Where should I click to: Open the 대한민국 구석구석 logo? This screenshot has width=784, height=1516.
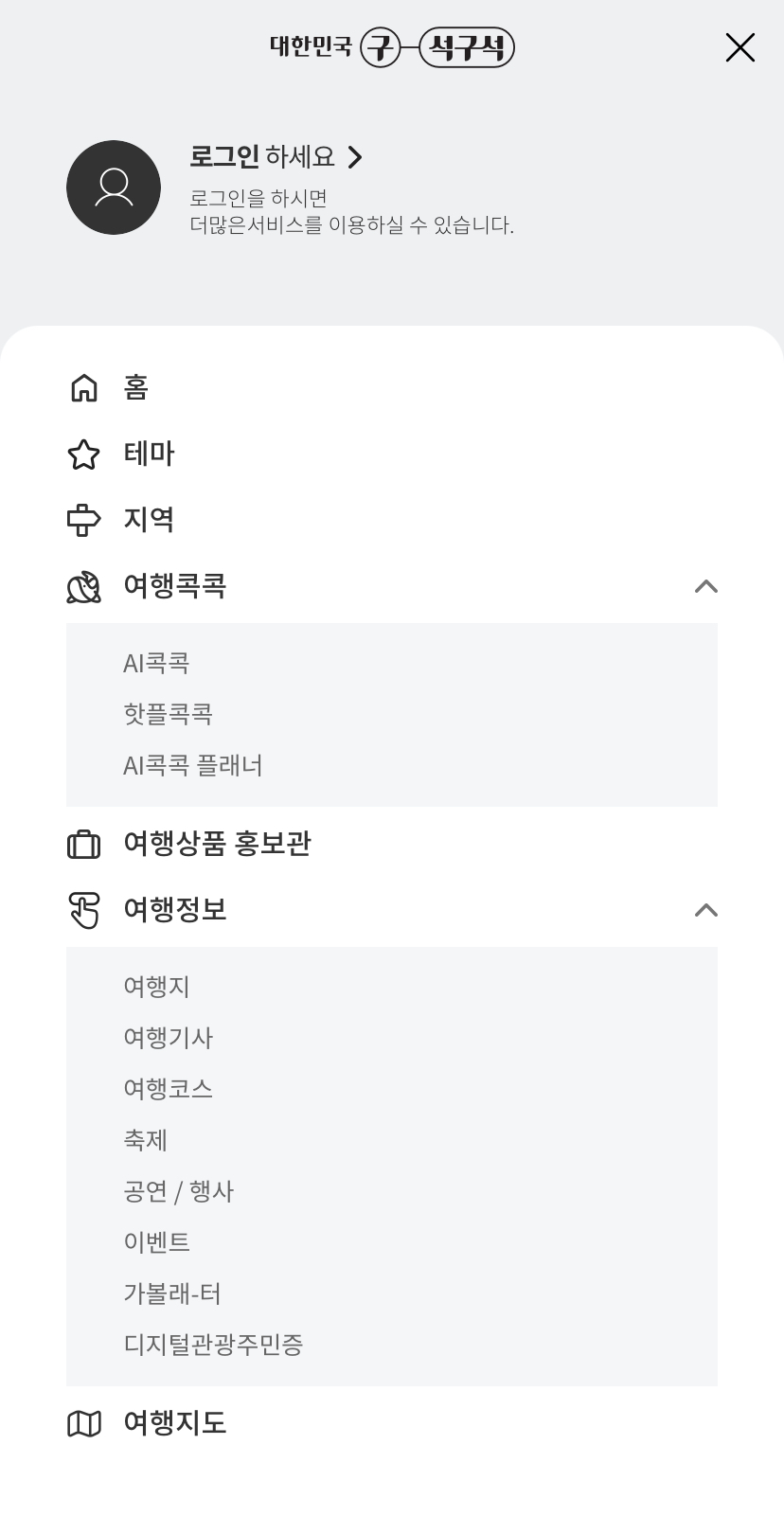click(x=392, y=47)
